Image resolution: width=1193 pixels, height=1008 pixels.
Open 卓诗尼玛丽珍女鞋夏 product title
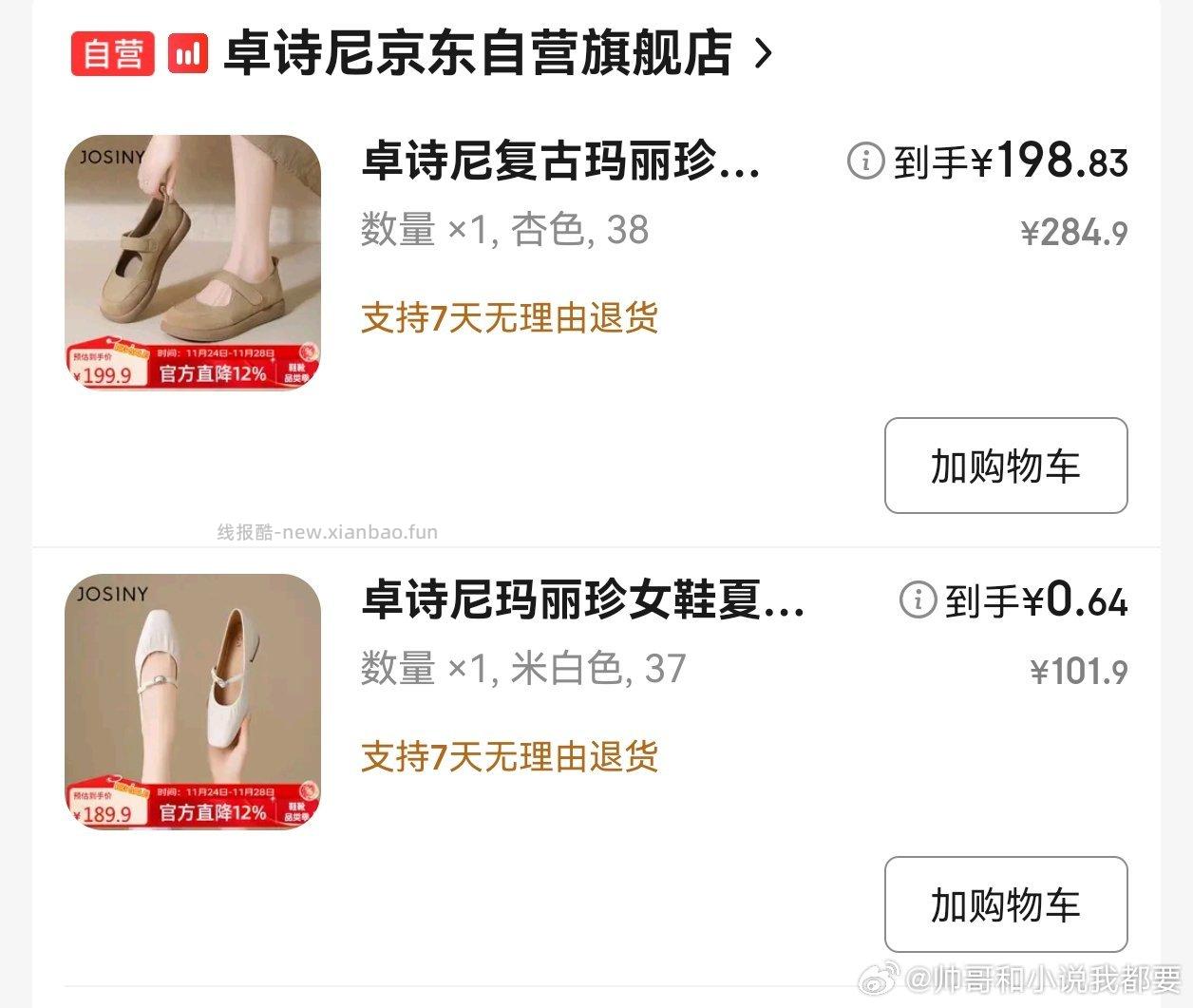pos(581,600)
